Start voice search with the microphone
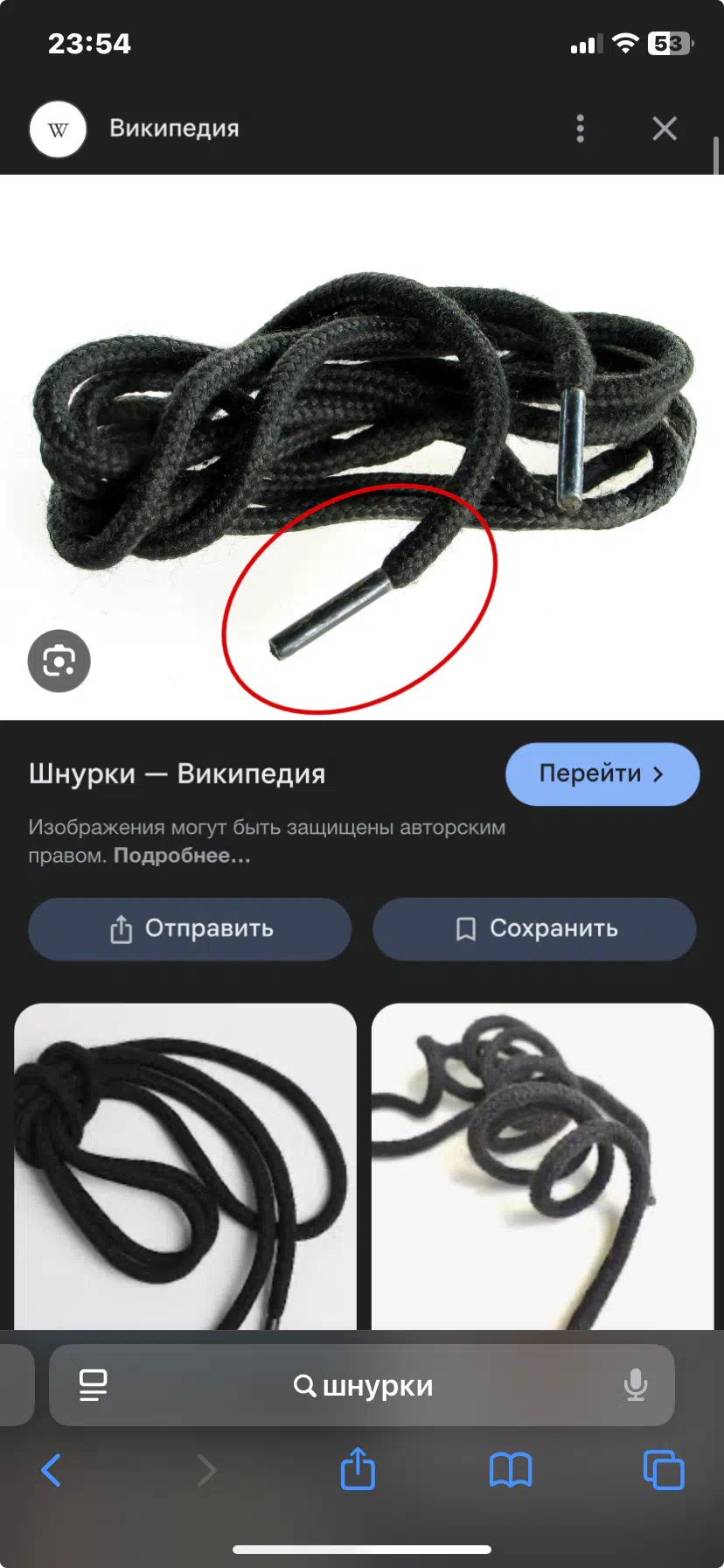 636,1385
